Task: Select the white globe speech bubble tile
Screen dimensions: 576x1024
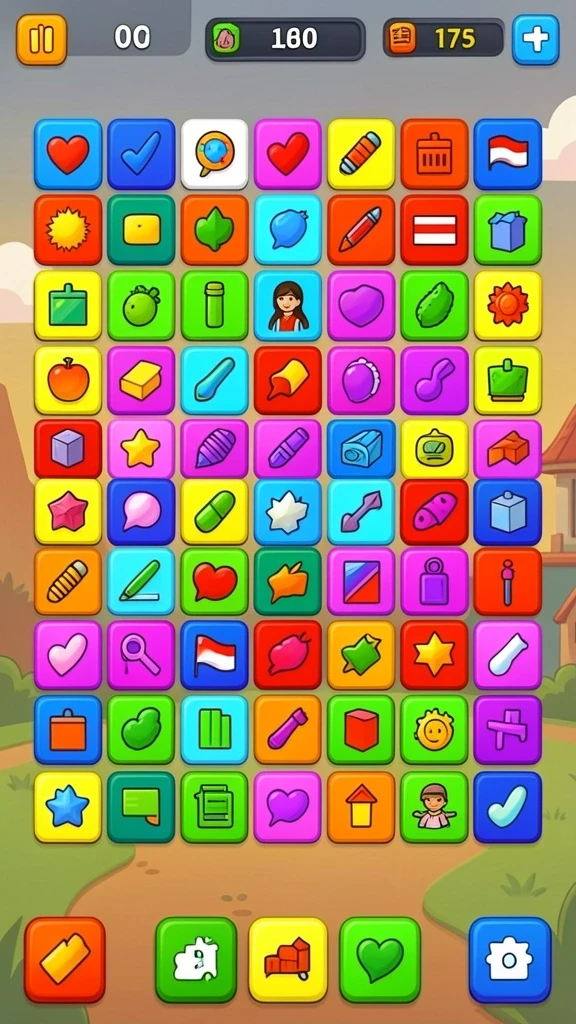Action: [x=215, y=153]
